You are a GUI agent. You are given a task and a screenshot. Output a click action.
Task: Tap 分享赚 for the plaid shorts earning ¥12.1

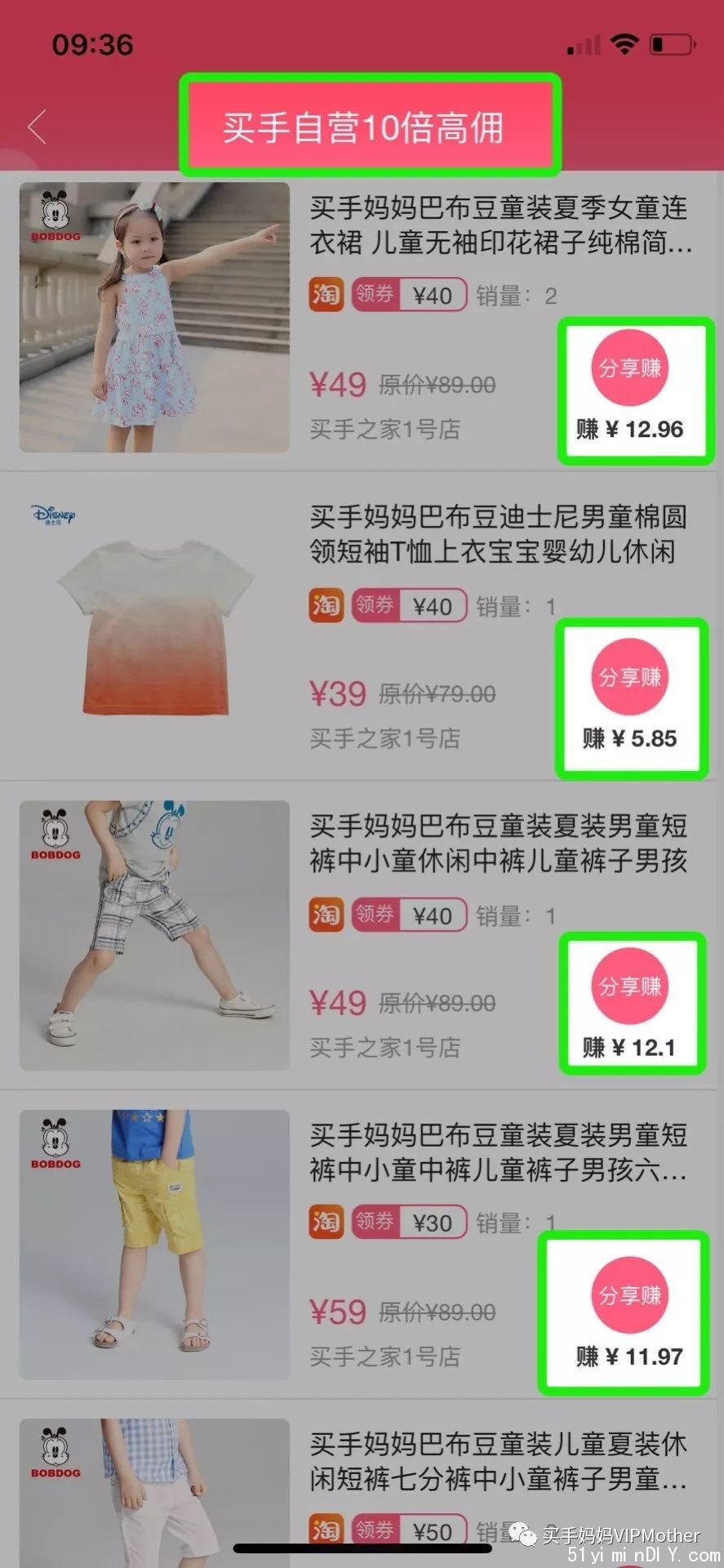click(629, 987)
